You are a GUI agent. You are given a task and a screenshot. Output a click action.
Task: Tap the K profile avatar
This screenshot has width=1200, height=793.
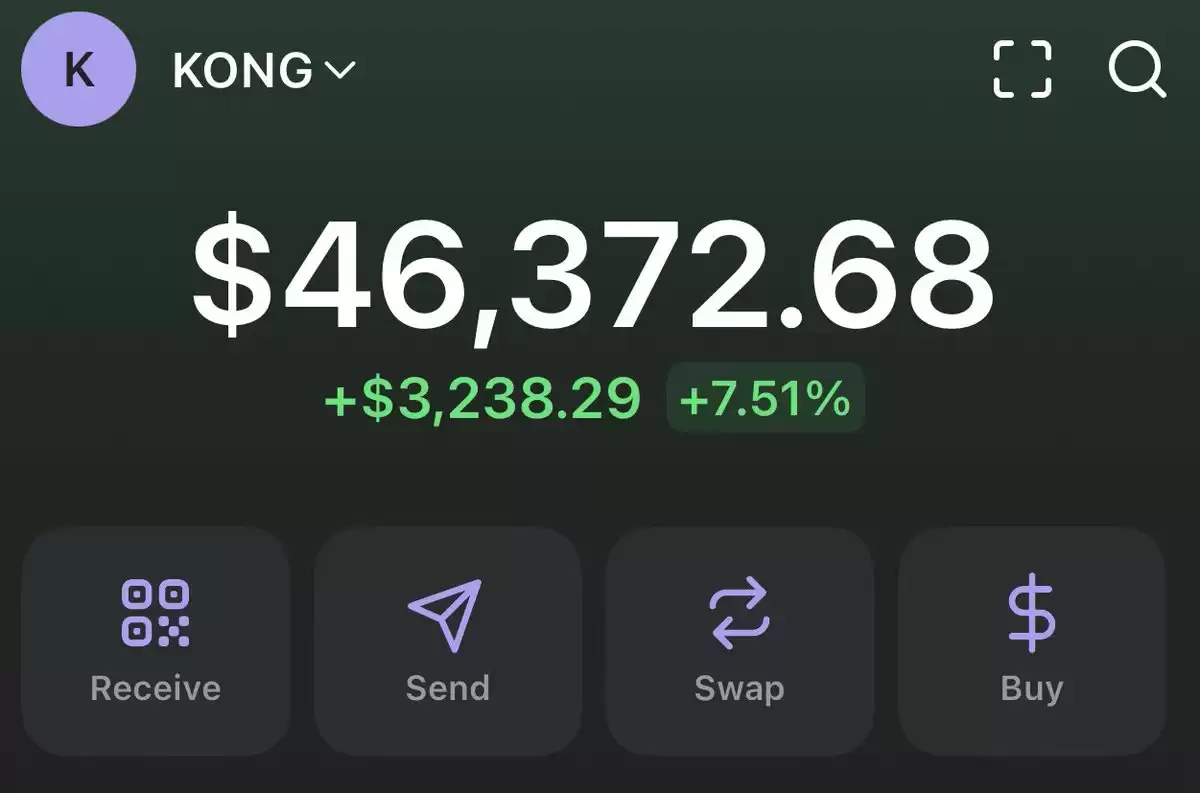pyautogui.click(x=78, y=71)
